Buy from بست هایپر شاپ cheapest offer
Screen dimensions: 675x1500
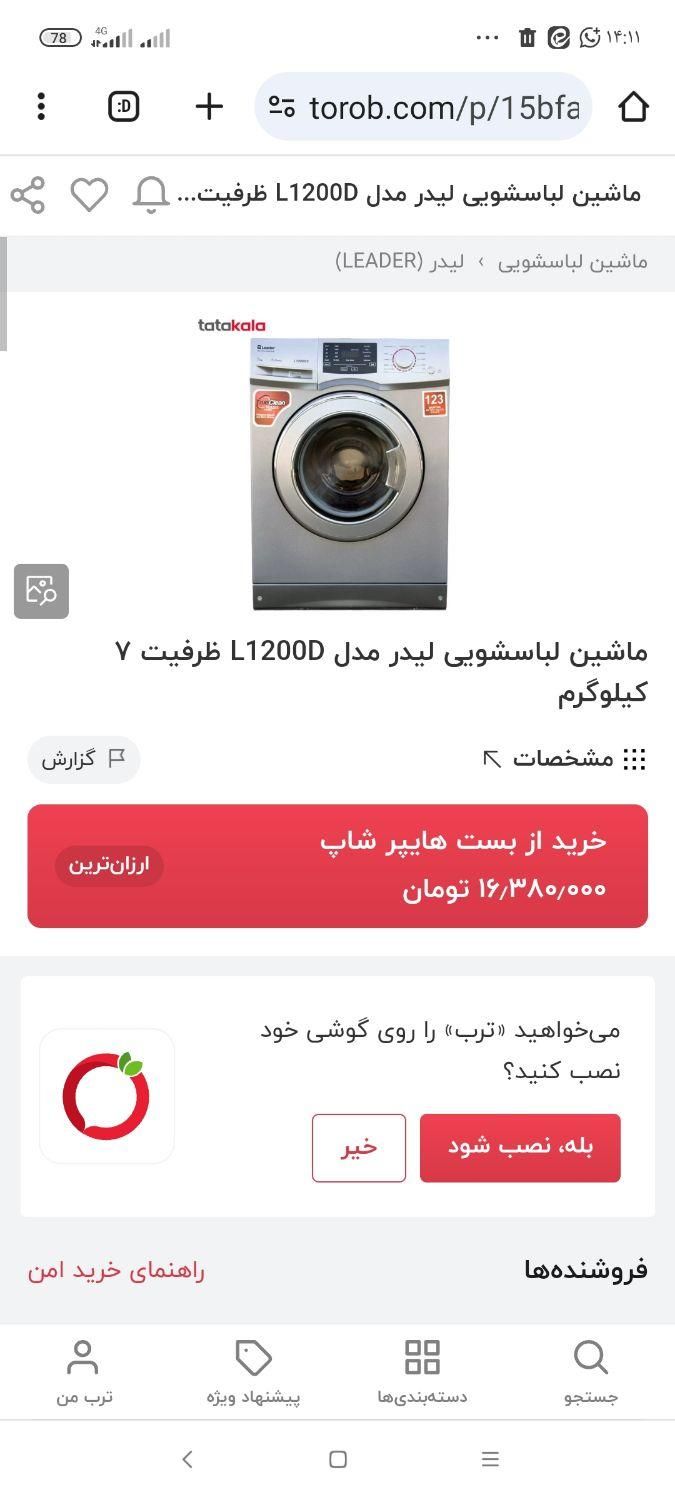(x=337, y=866)
